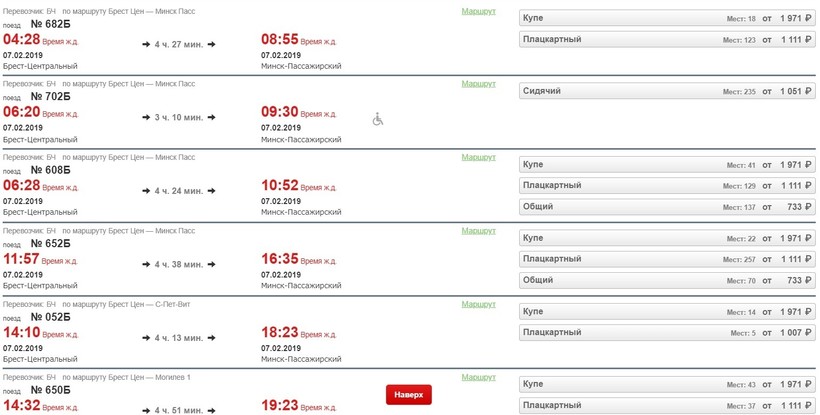Open Маршрут link for train 052Б

click(478, 304)
